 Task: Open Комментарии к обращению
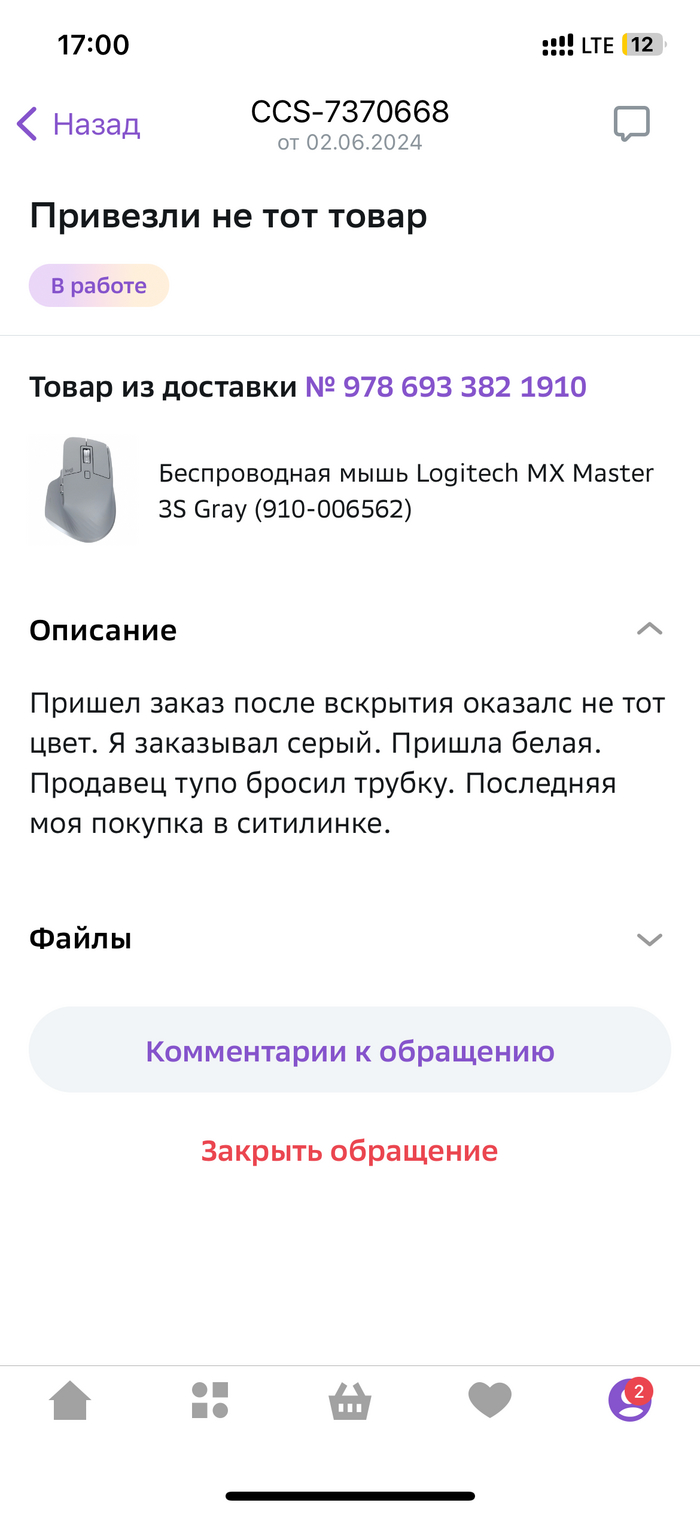coord(349,1051)
